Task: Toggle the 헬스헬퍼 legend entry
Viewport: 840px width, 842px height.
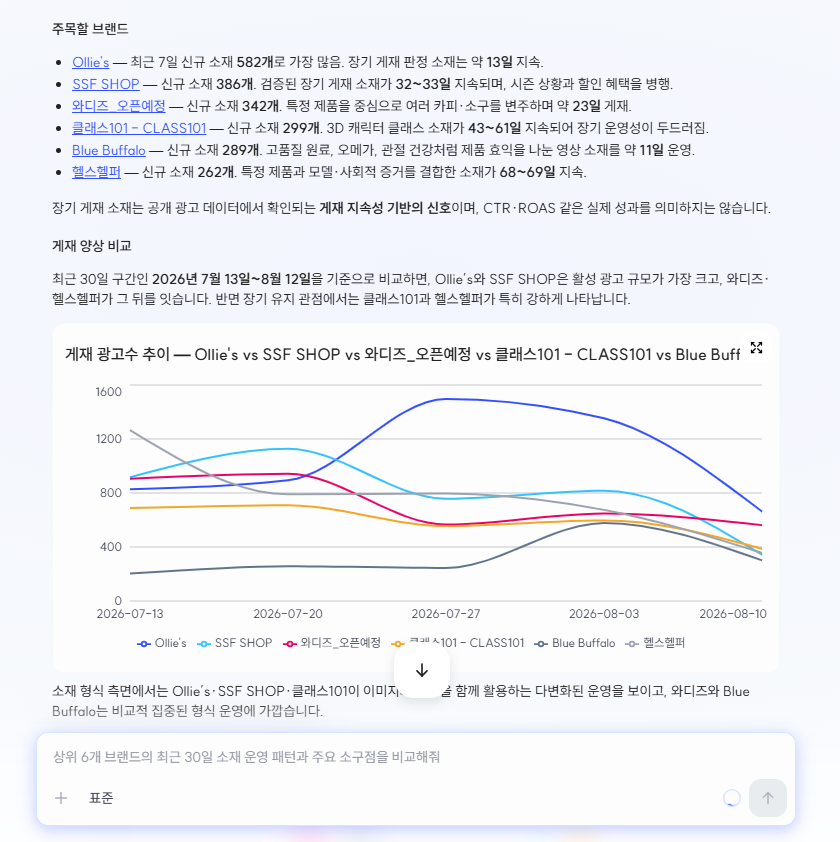Action: [x=655, y=643]
